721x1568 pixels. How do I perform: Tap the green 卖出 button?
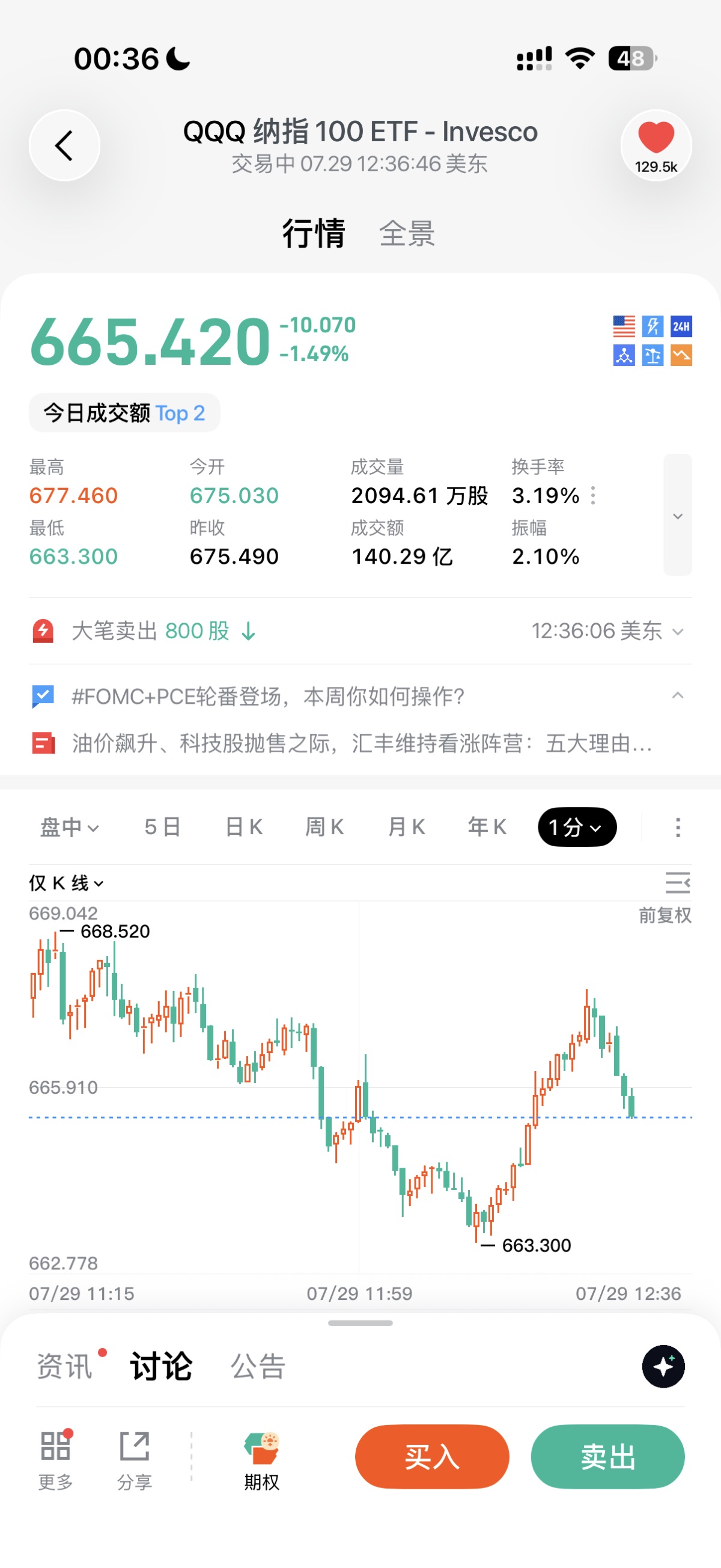pos(608,1457)
